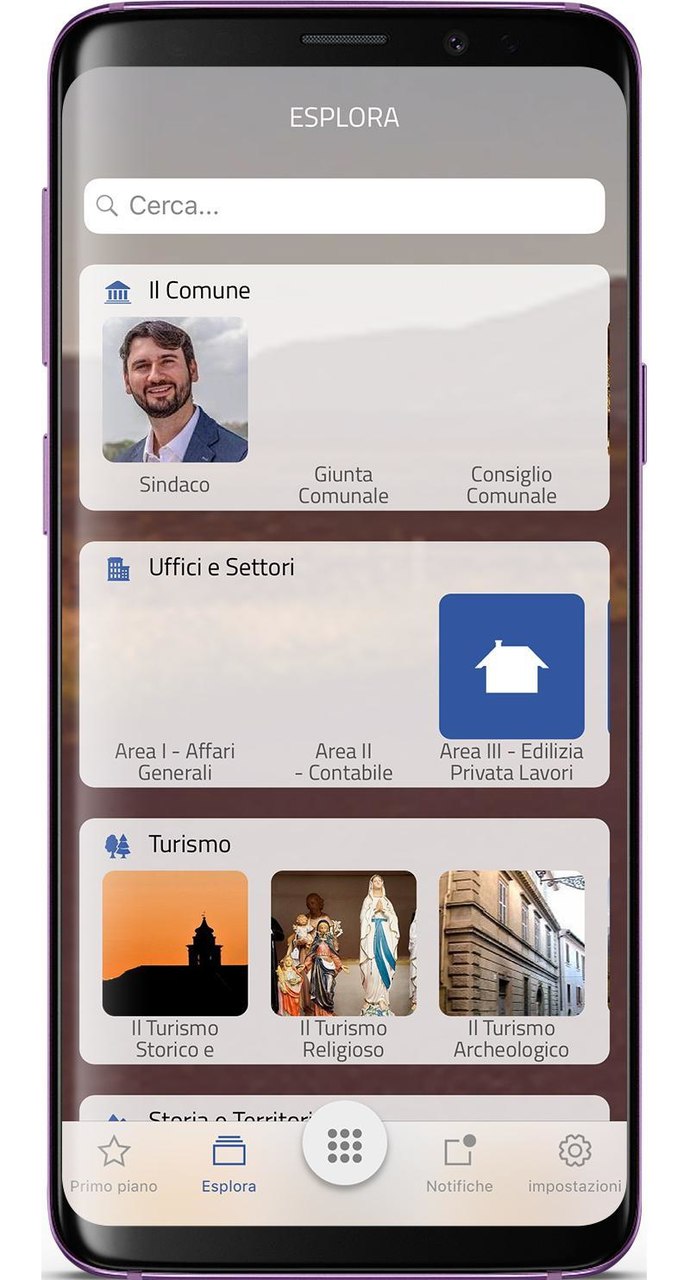The width and height of the screenshot is (690, 1280).
Task: Select the Esplora tab
Action: [229, 1164]
